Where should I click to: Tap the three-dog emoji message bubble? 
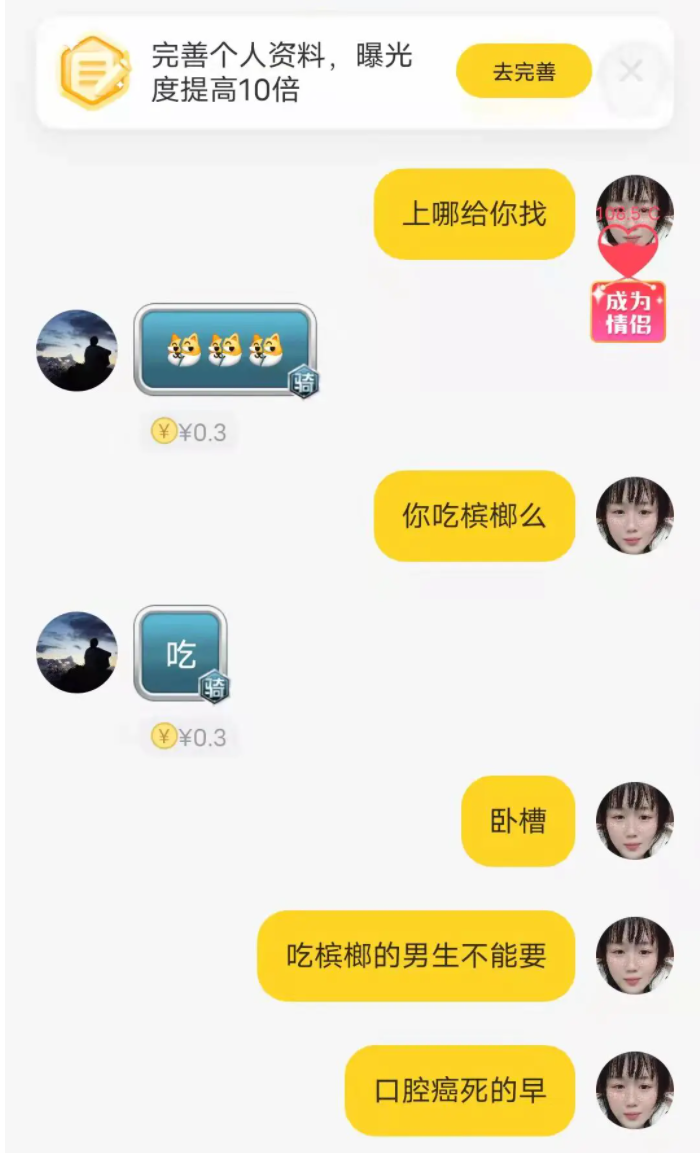coord(225,349)
